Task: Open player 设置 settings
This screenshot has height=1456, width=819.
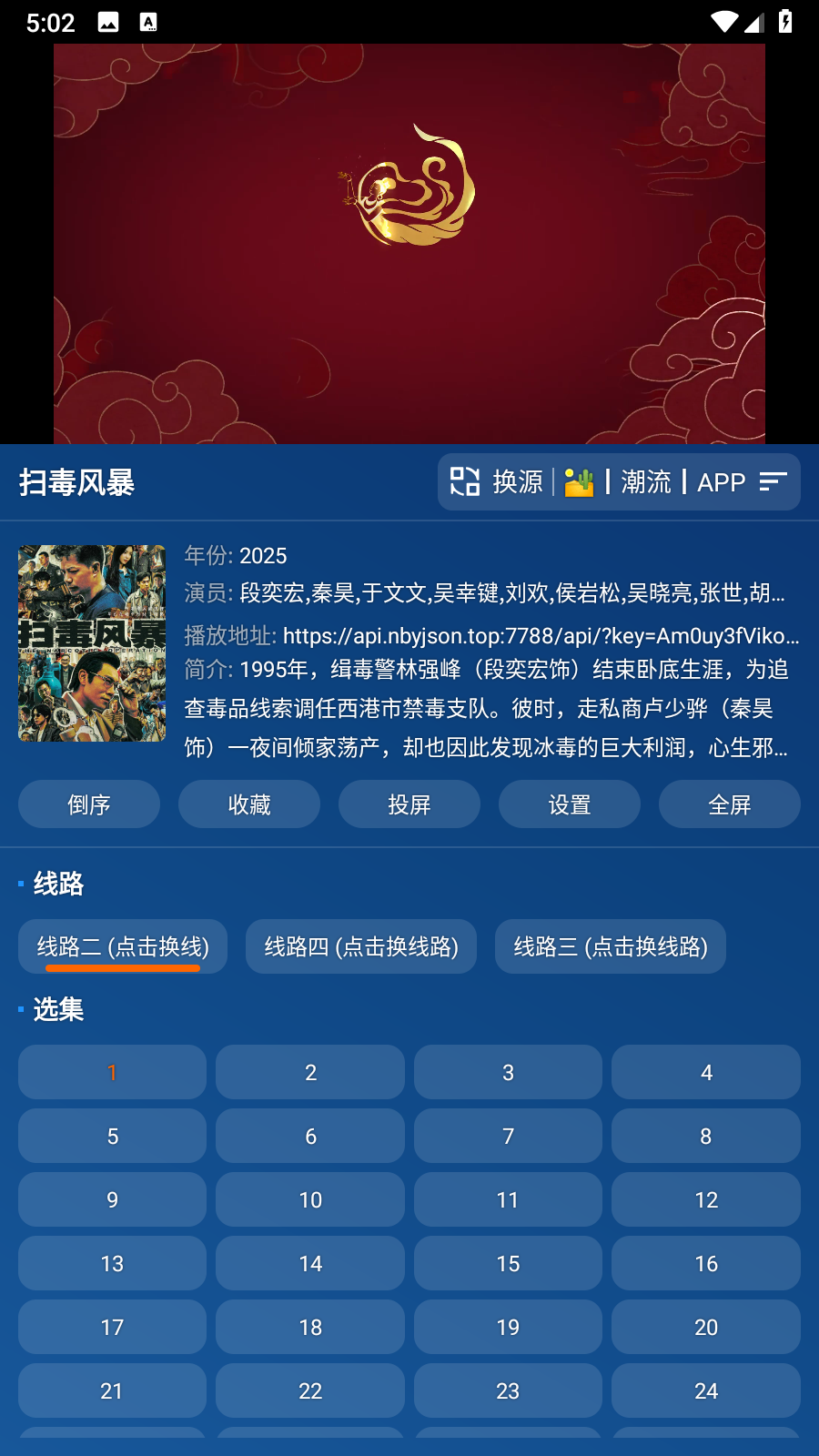Action: coord(570,804)
